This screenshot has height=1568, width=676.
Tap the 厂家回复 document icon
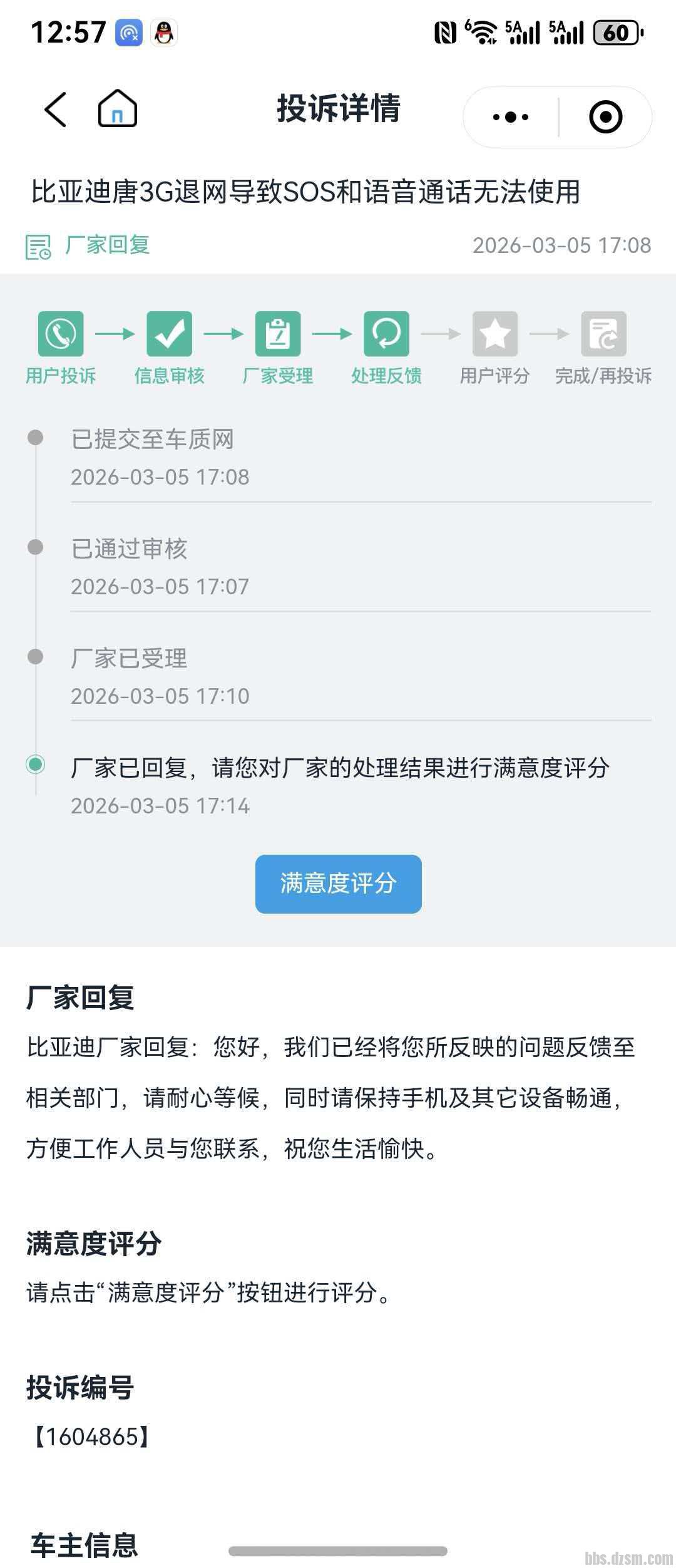pos(40,245)
